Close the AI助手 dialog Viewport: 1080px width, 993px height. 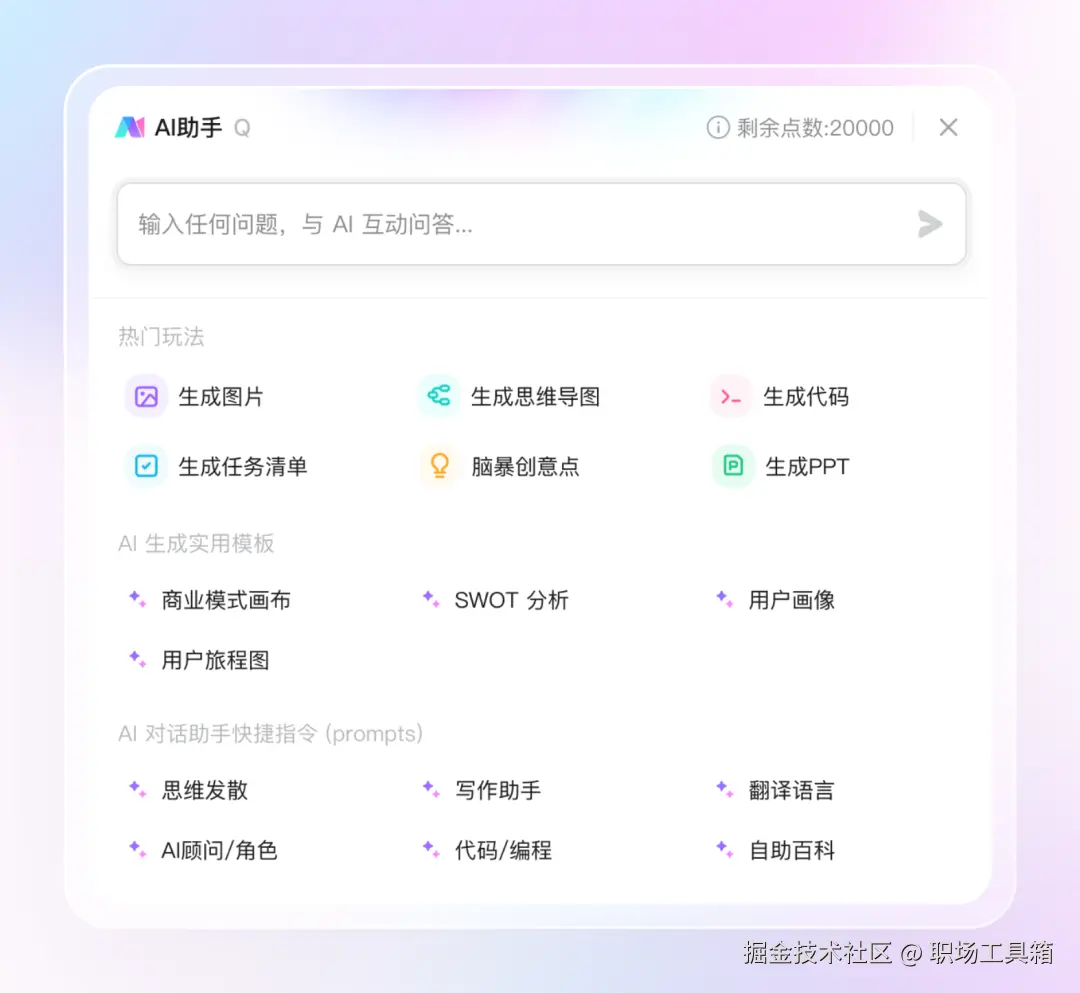(948, 127)
